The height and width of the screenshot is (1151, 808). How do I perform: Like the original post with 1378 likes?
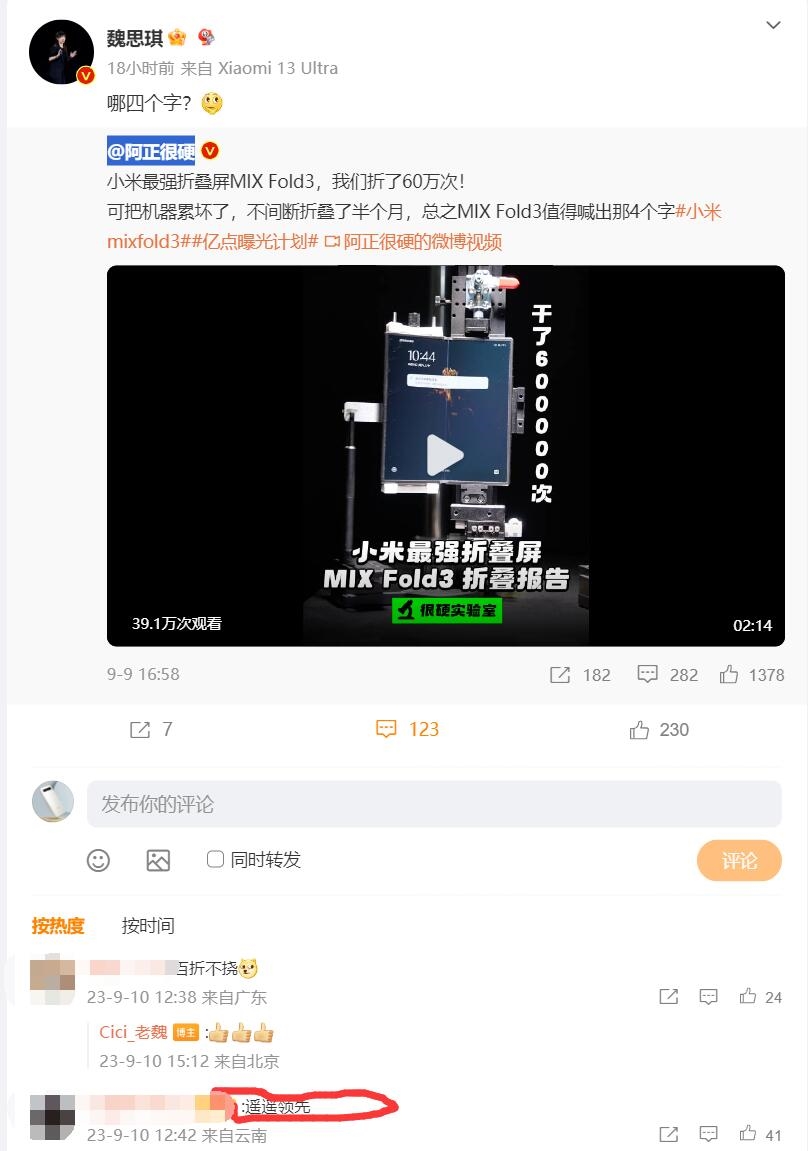click(752, 675)
